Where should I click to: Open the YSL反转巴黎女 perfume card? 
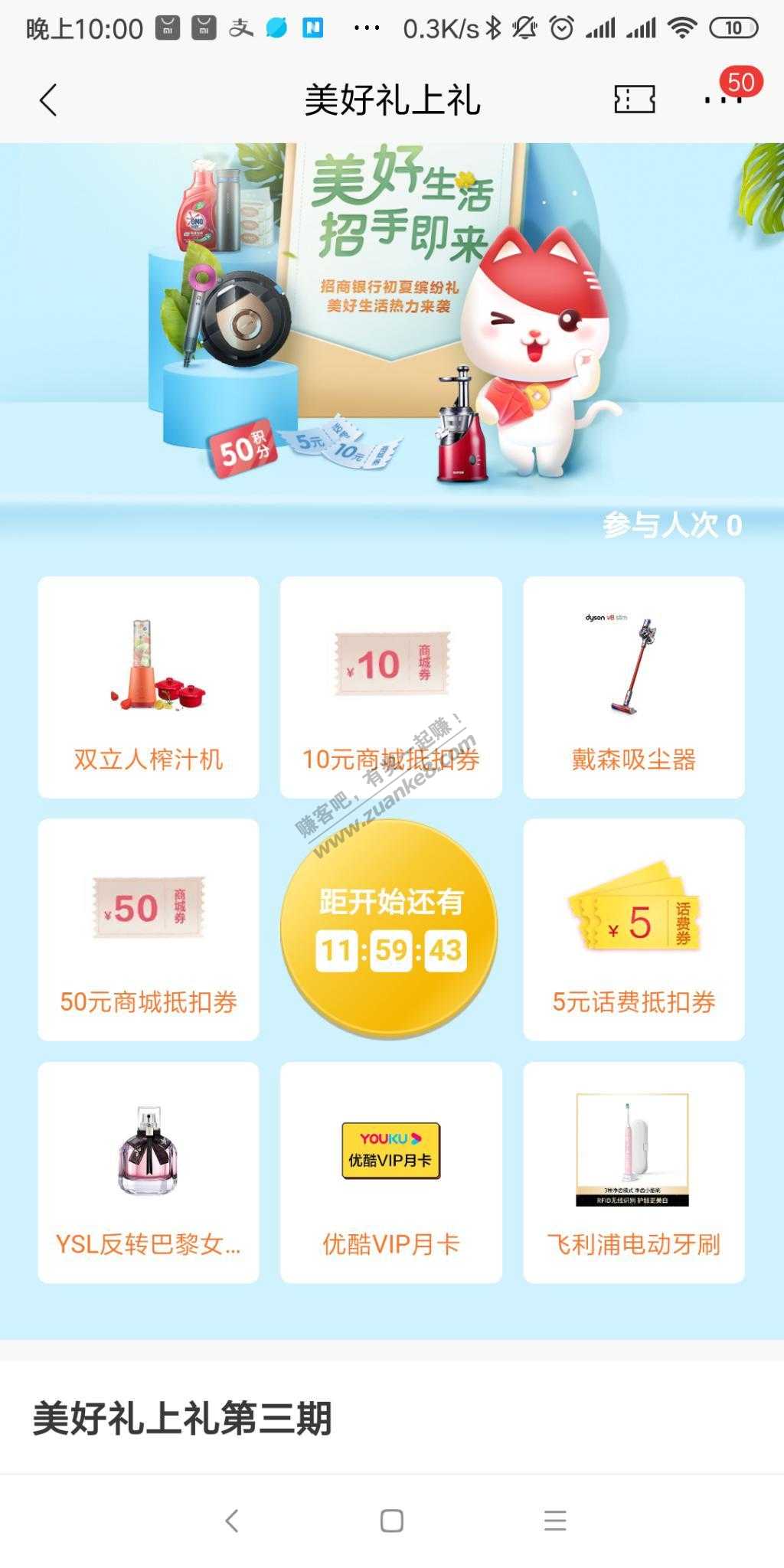click(x=149, y=1172)
